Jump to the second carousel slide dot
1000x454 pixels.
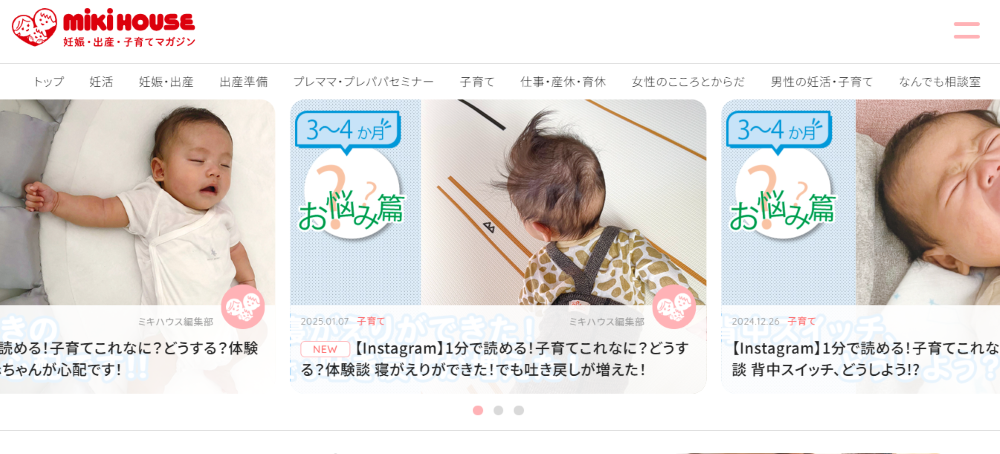pos(498,410)
